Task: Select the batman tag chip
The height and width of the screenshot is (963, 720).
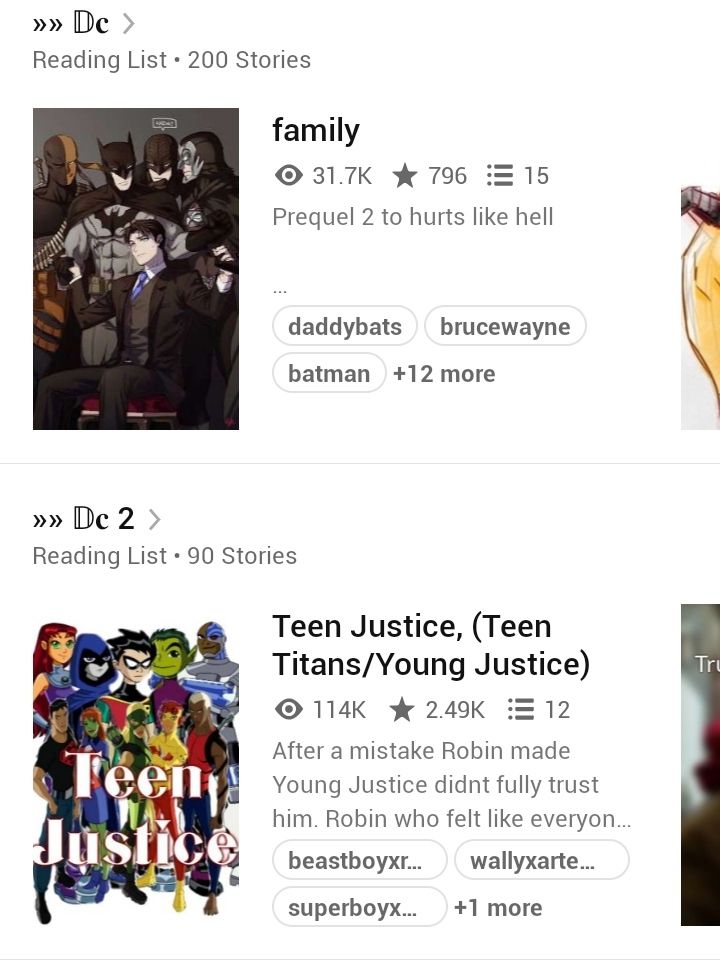Action: coord(329,373)
